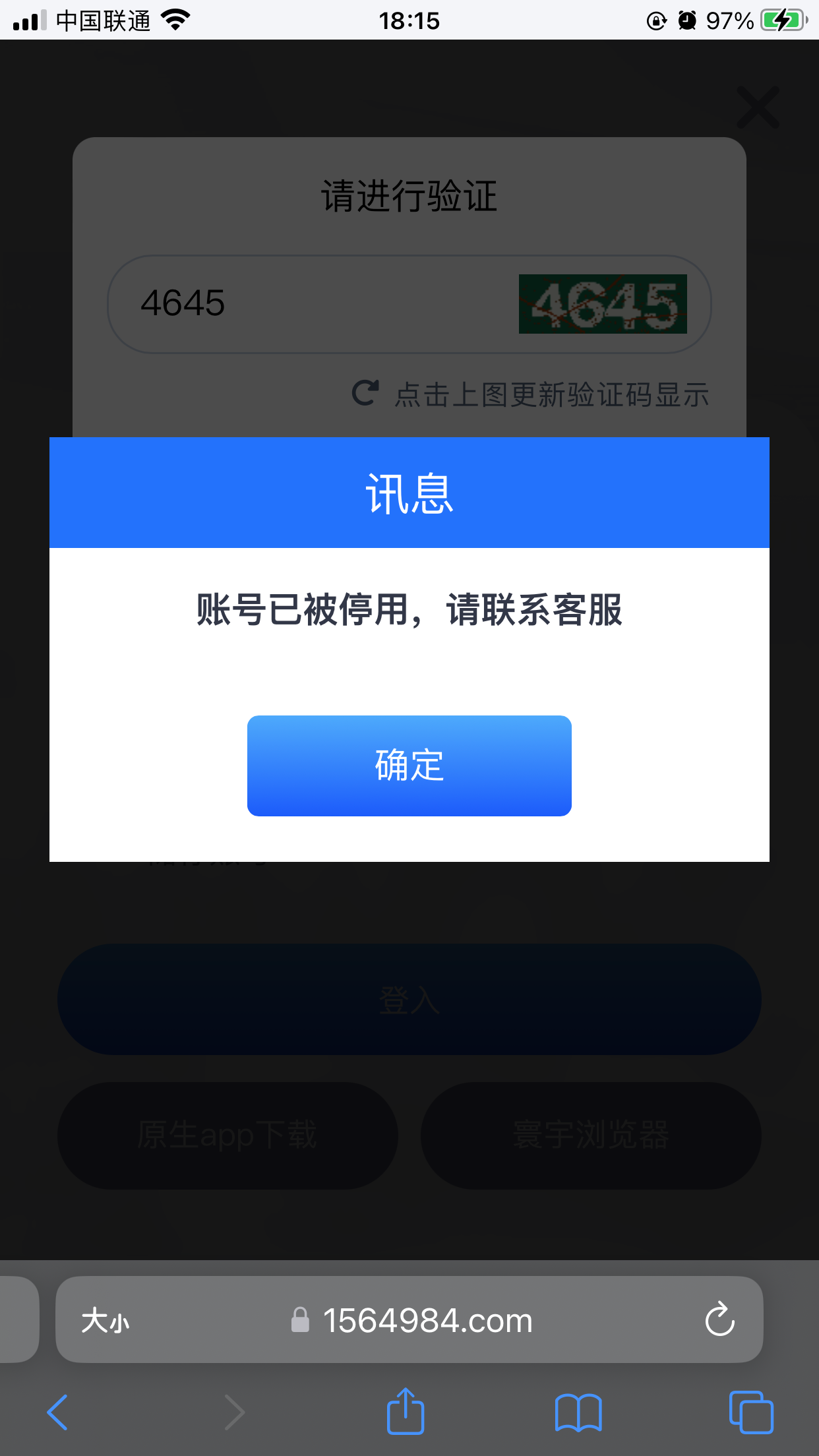Show all open Safari tabs
The width and height of the screenshot is (819, 1456).
pyautogui.click(x=751, y=1412)
